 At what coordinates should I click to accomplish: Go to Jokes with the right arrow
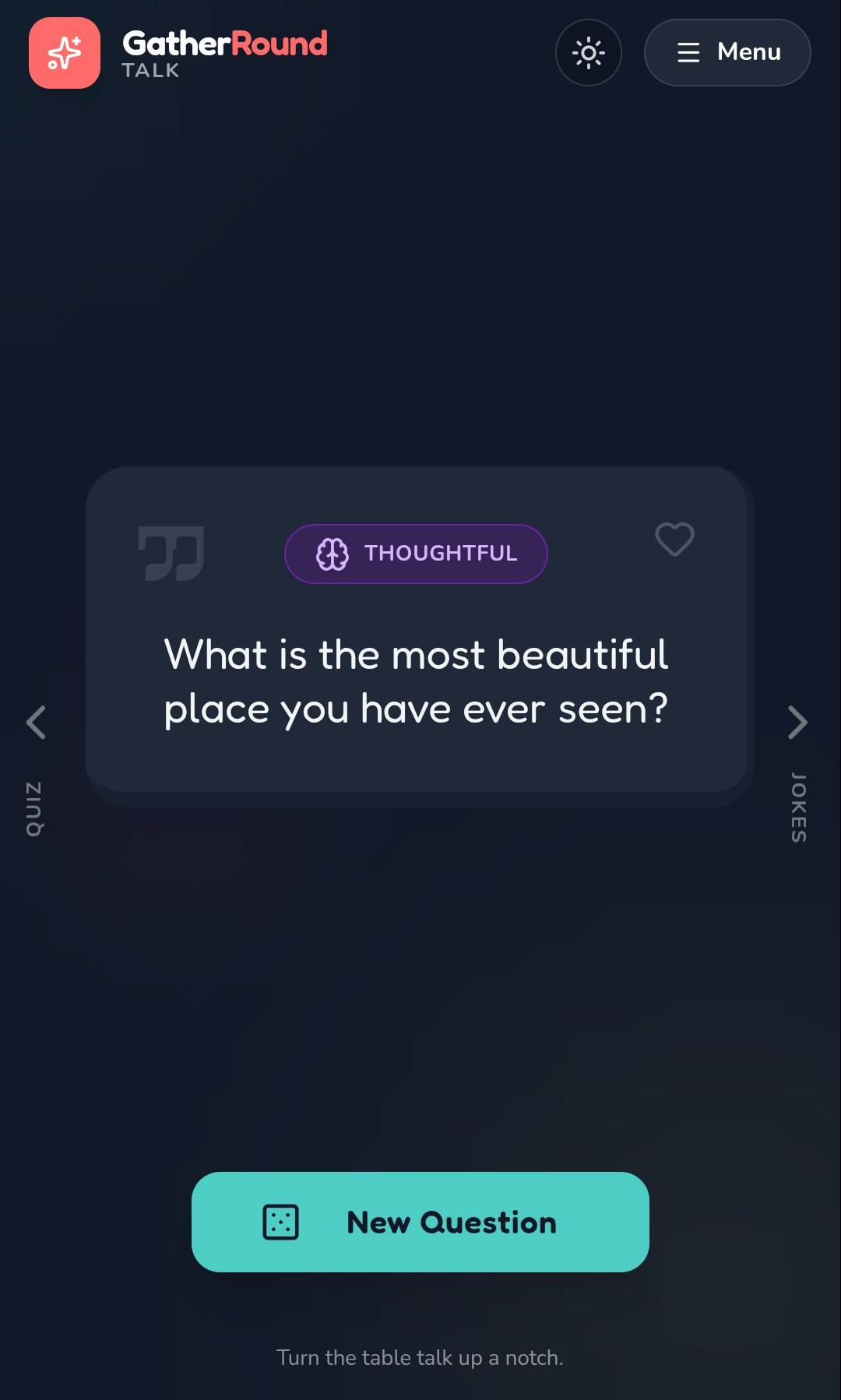pos(797,723)
